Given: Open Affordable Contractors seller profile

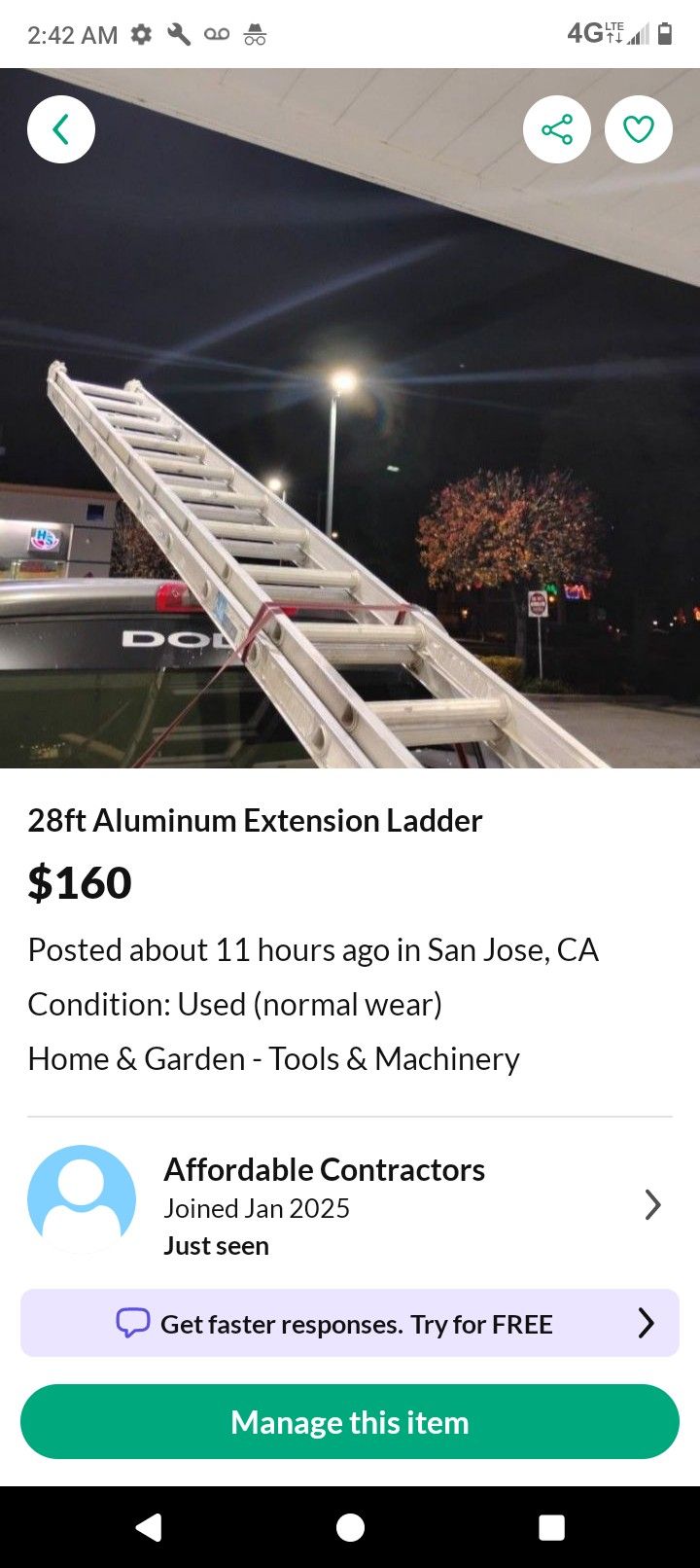Looking at the screenshot, I should coord(350,1205).
